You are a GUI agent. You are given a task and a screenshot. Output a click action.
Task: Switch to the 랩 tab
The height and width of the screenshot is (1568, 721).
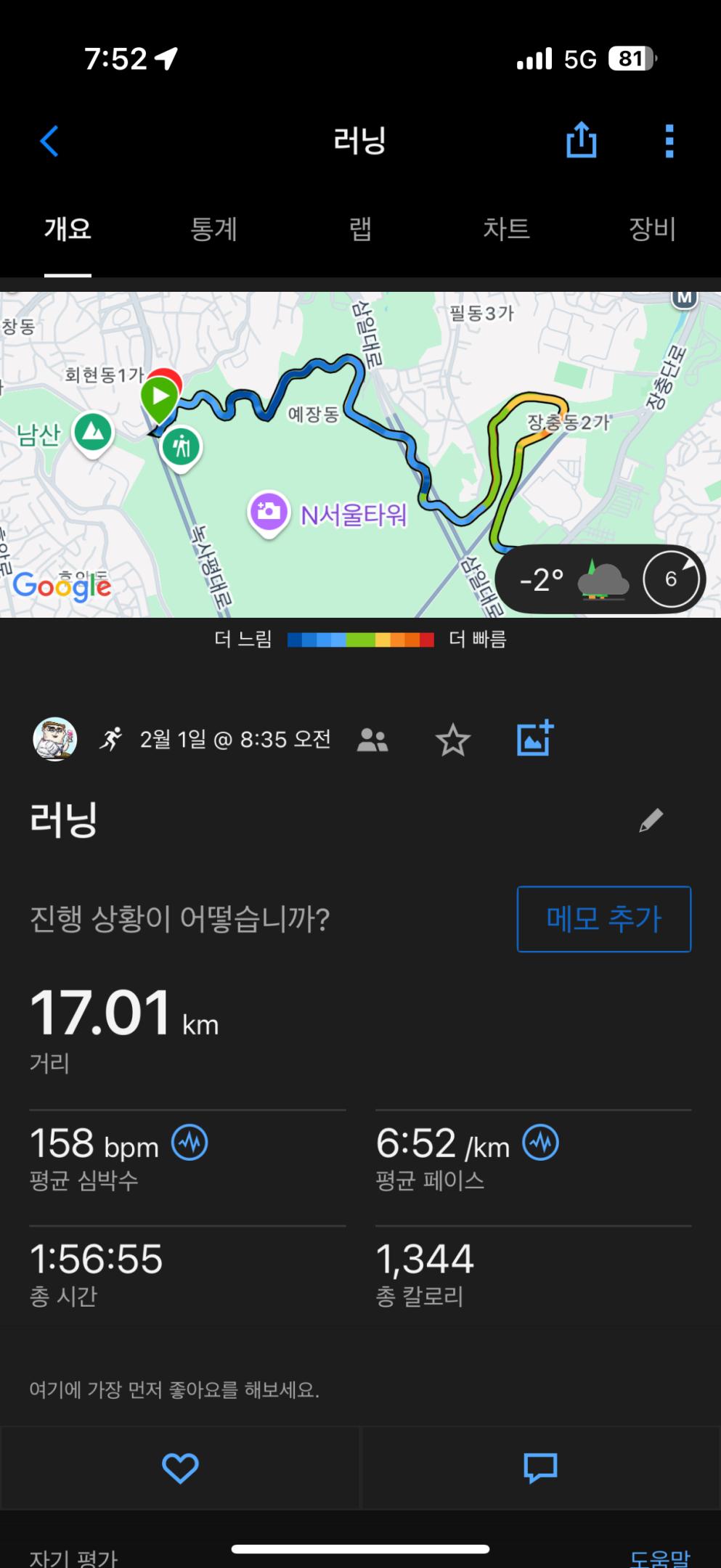[360, 229]
